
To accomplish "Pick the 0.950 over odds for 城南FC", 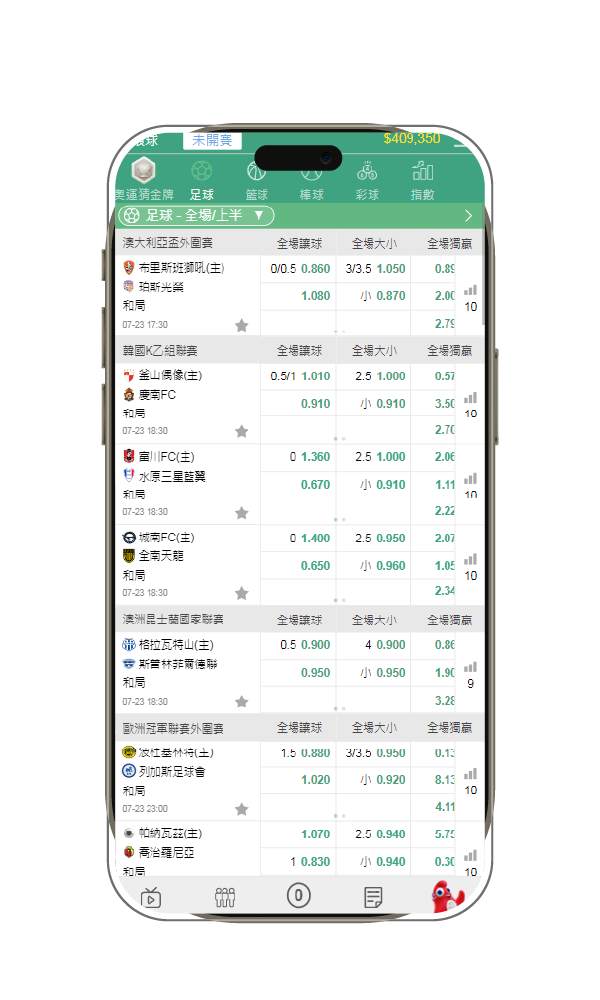I will coord(391,538).
